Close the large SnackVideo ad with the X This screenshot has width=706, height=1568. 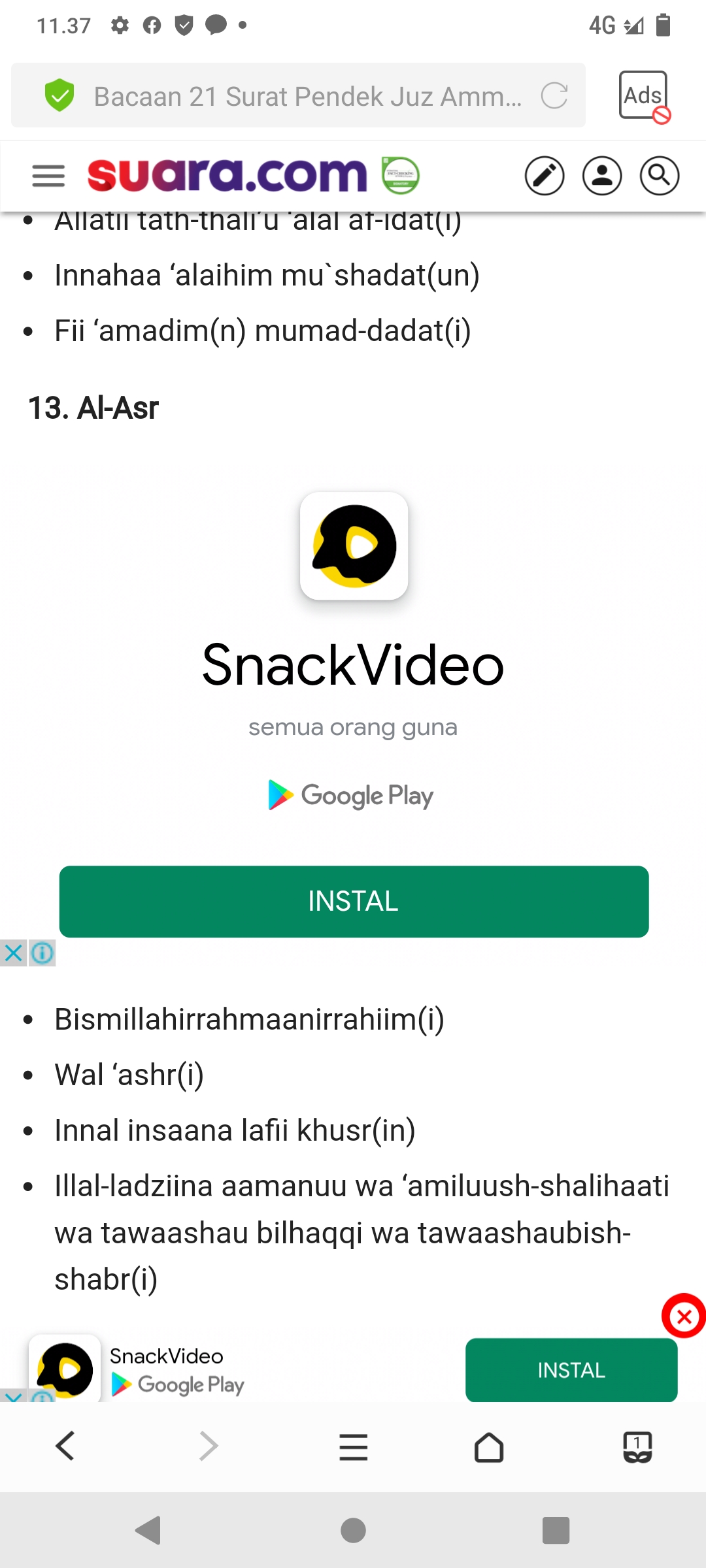pyautogui.click(x=13, y=953)
